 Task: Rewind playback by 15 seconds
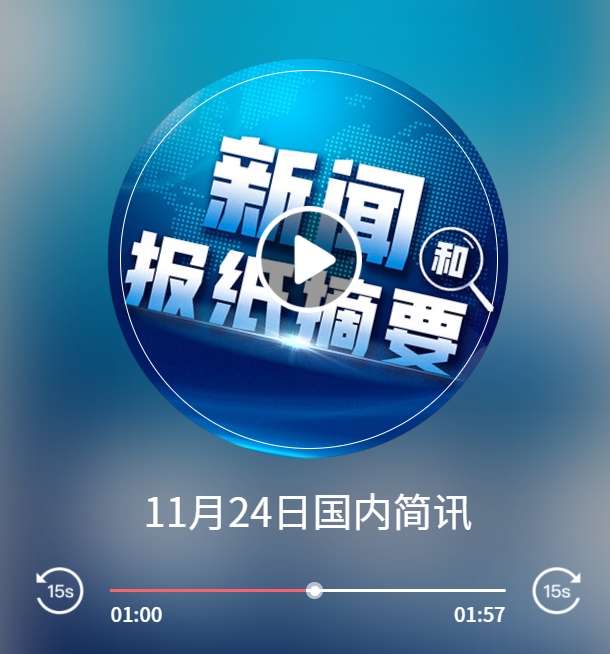[x=59, y=590]
